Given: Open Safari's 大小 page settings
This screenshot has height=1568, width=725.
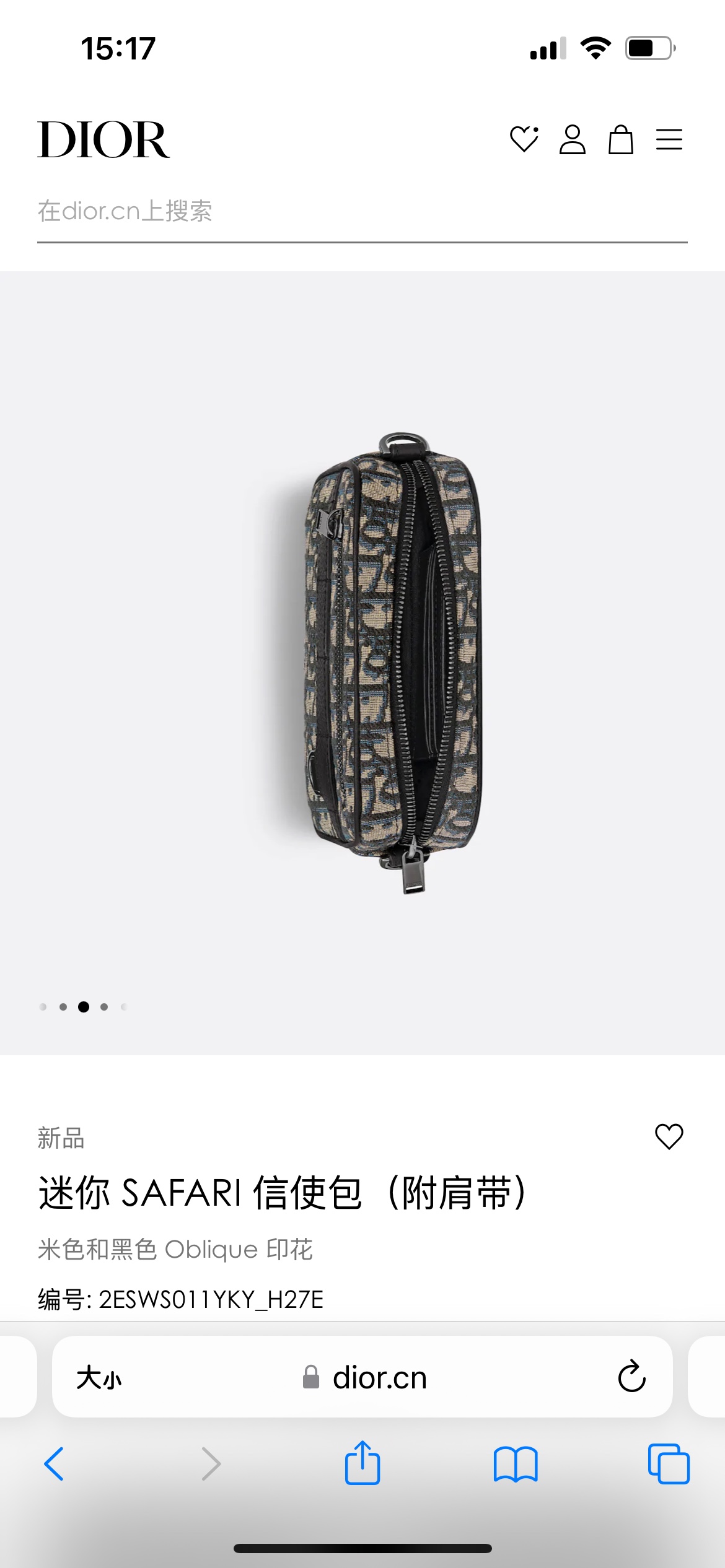Looking at the screenshot, I should click(x=99, y=1379).
